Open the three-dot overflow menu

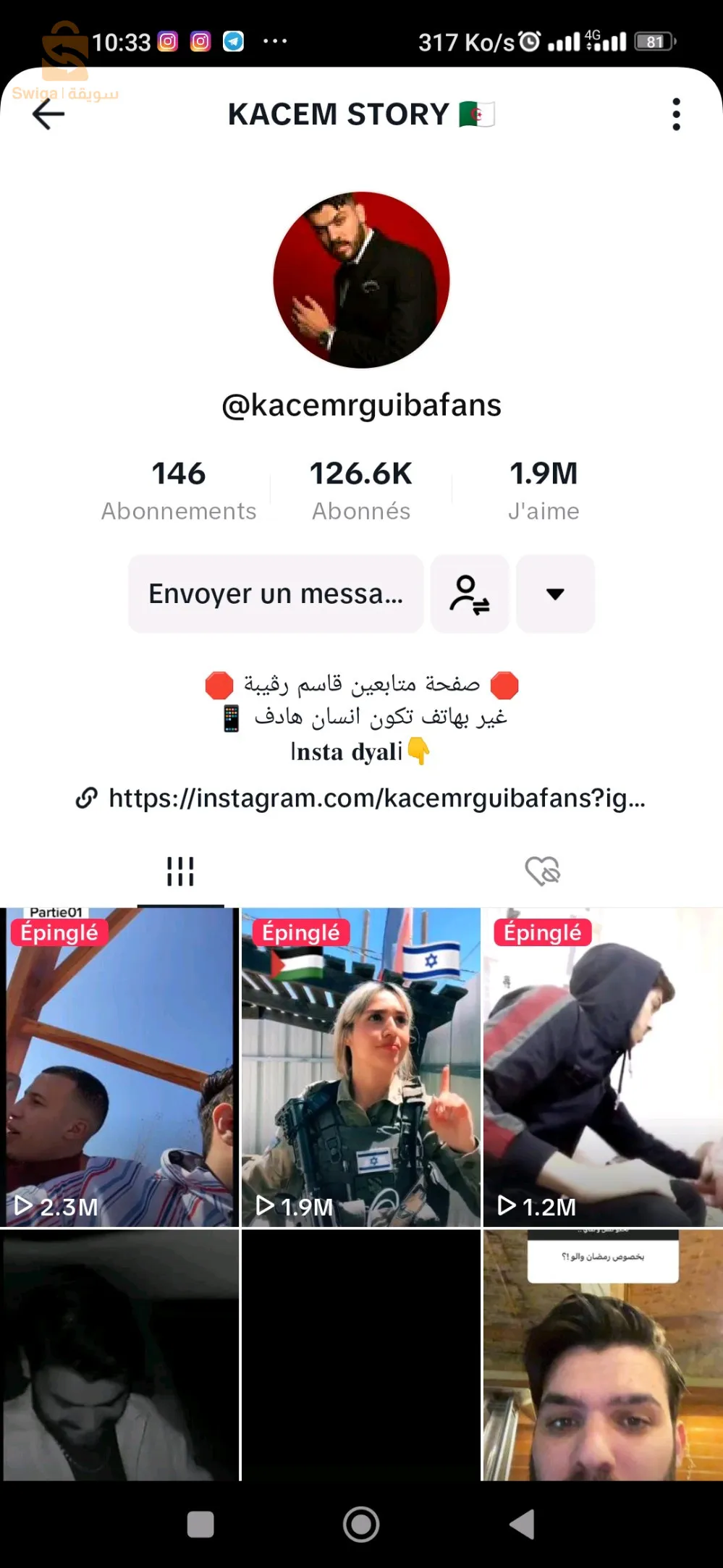point(676,114)
